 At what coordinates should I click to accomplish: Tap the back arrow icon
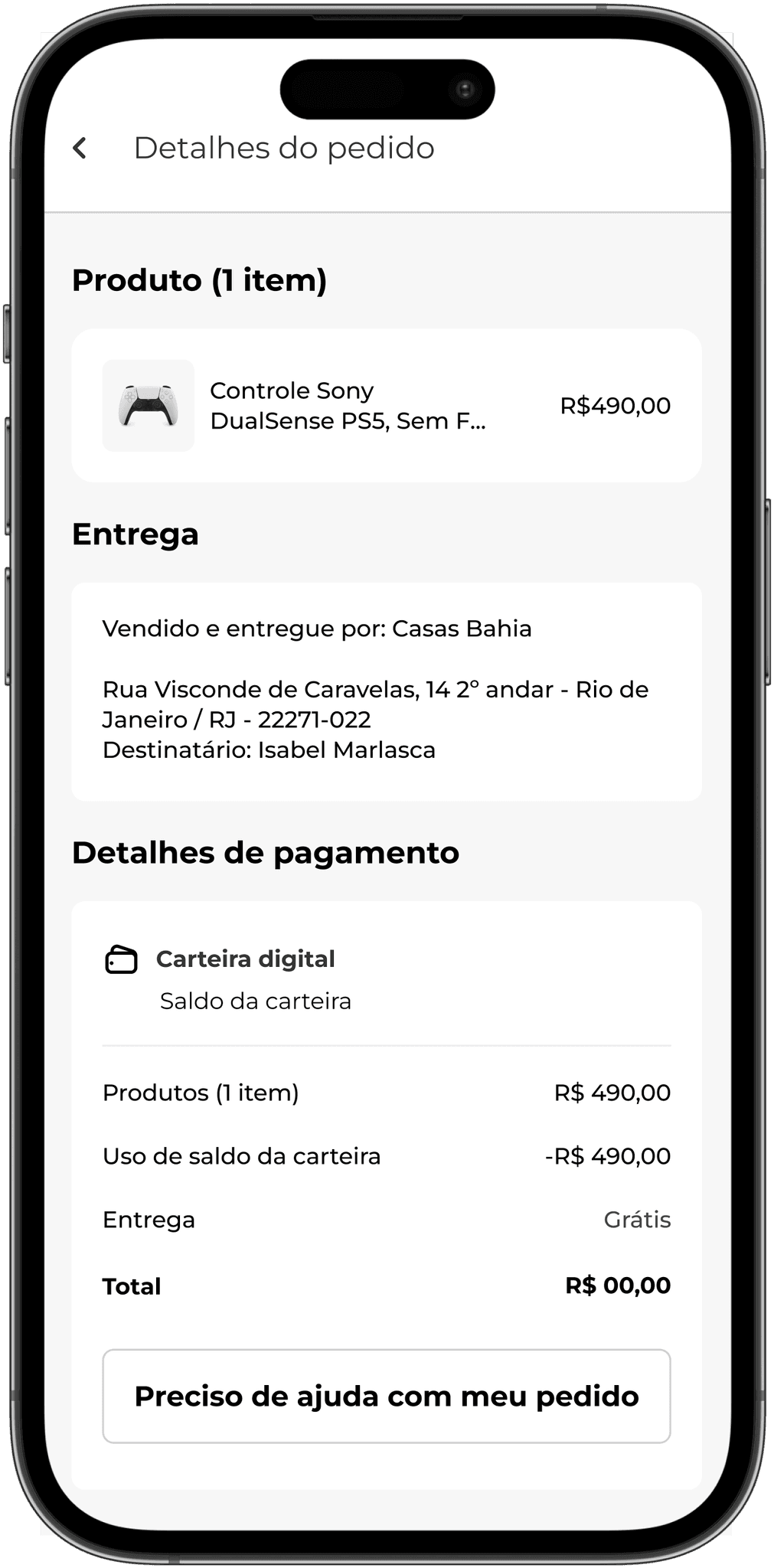(x=80, y=148)
